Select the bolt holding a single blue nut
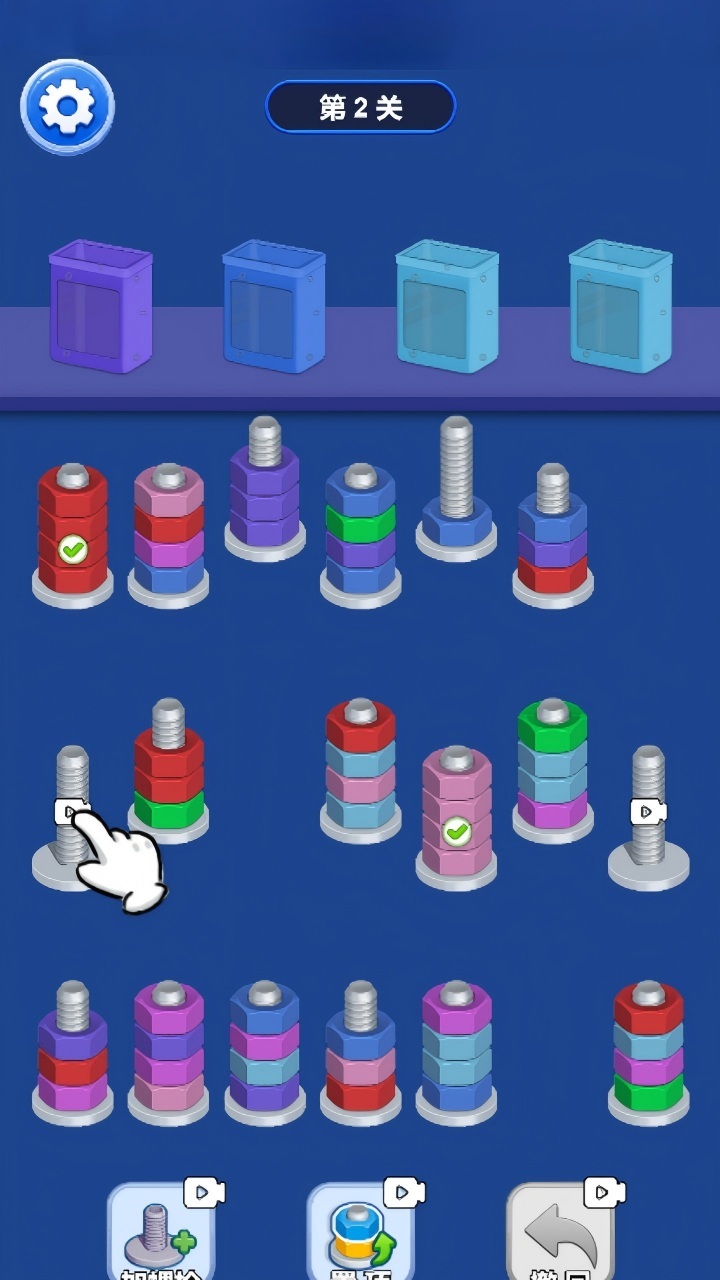The height and width of the screenshot is (1280, 720). pyautogui.click(x=456, y=488)
